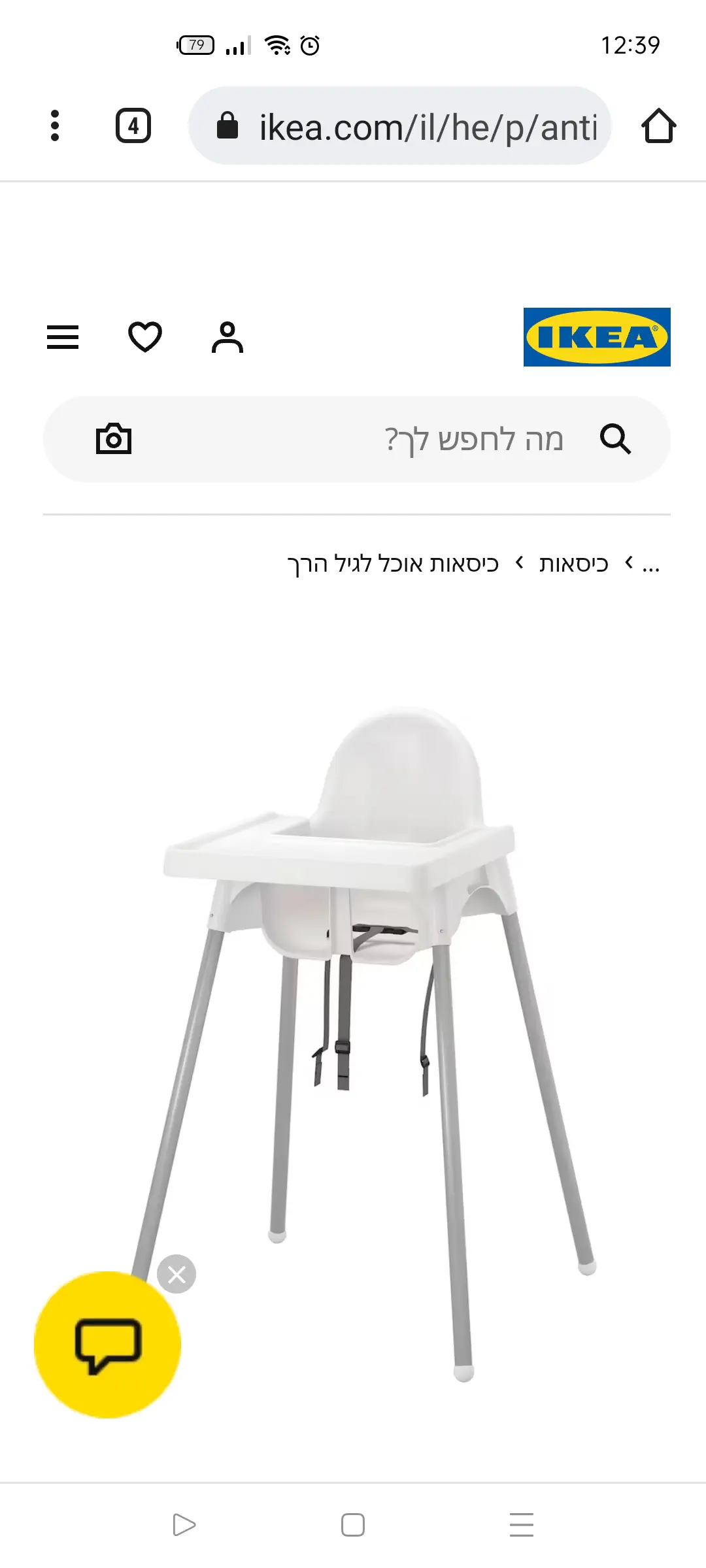Open the browser overflow menu

(x=55, y=125)
